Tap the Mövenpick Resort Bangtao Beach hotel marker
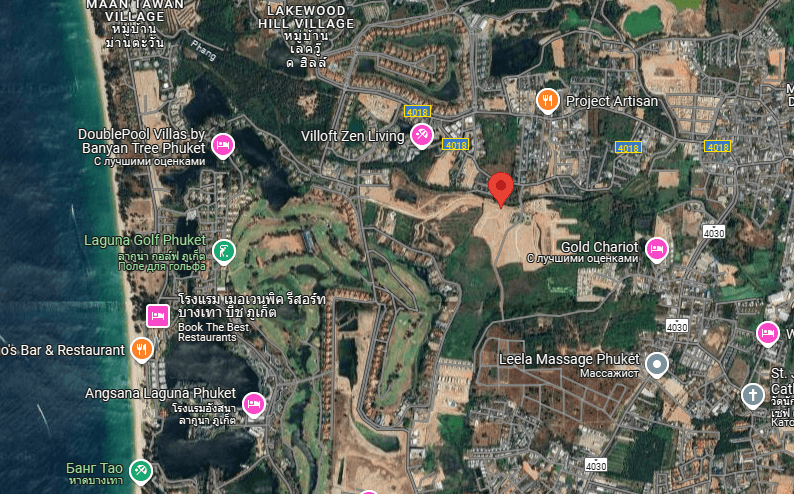Image resolution: width=794 pixels, height=494 pixels. coord(157,316)
